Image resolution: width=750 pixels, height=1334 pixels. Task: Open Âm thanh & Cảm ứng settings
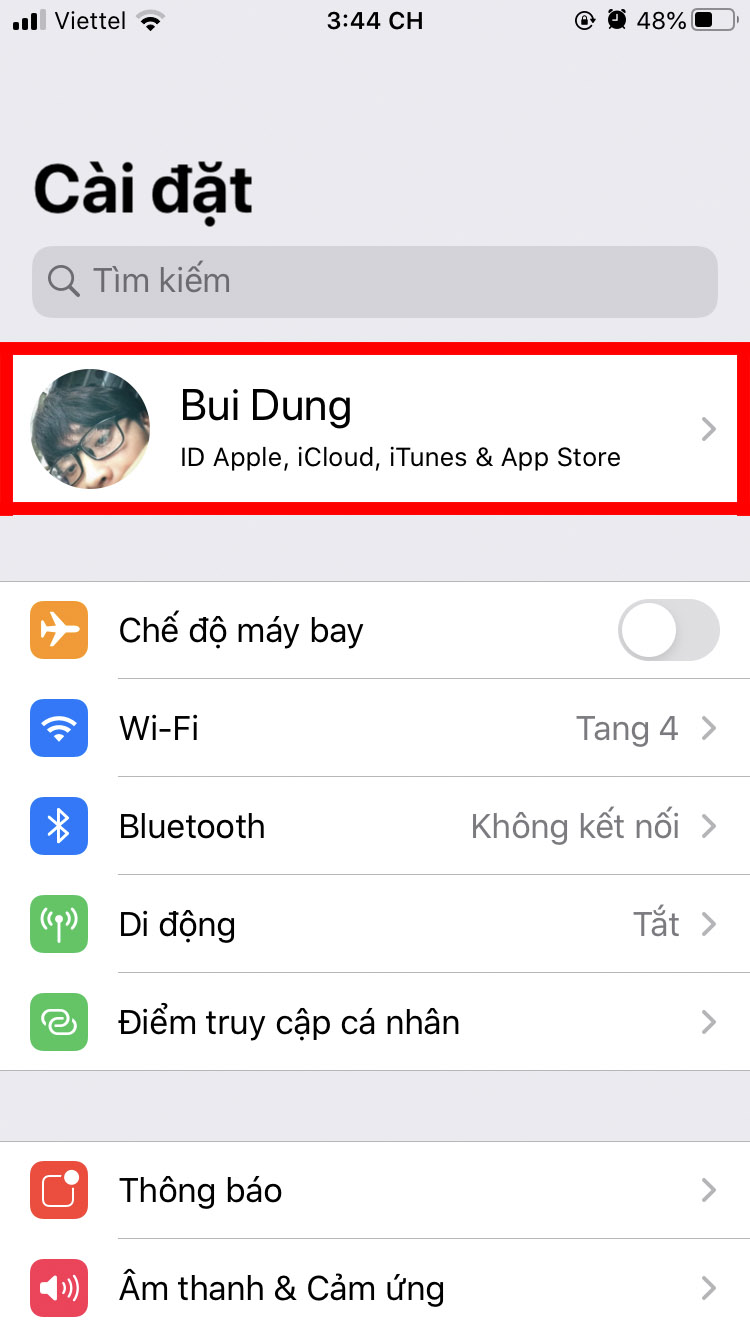pos(374,1288)
